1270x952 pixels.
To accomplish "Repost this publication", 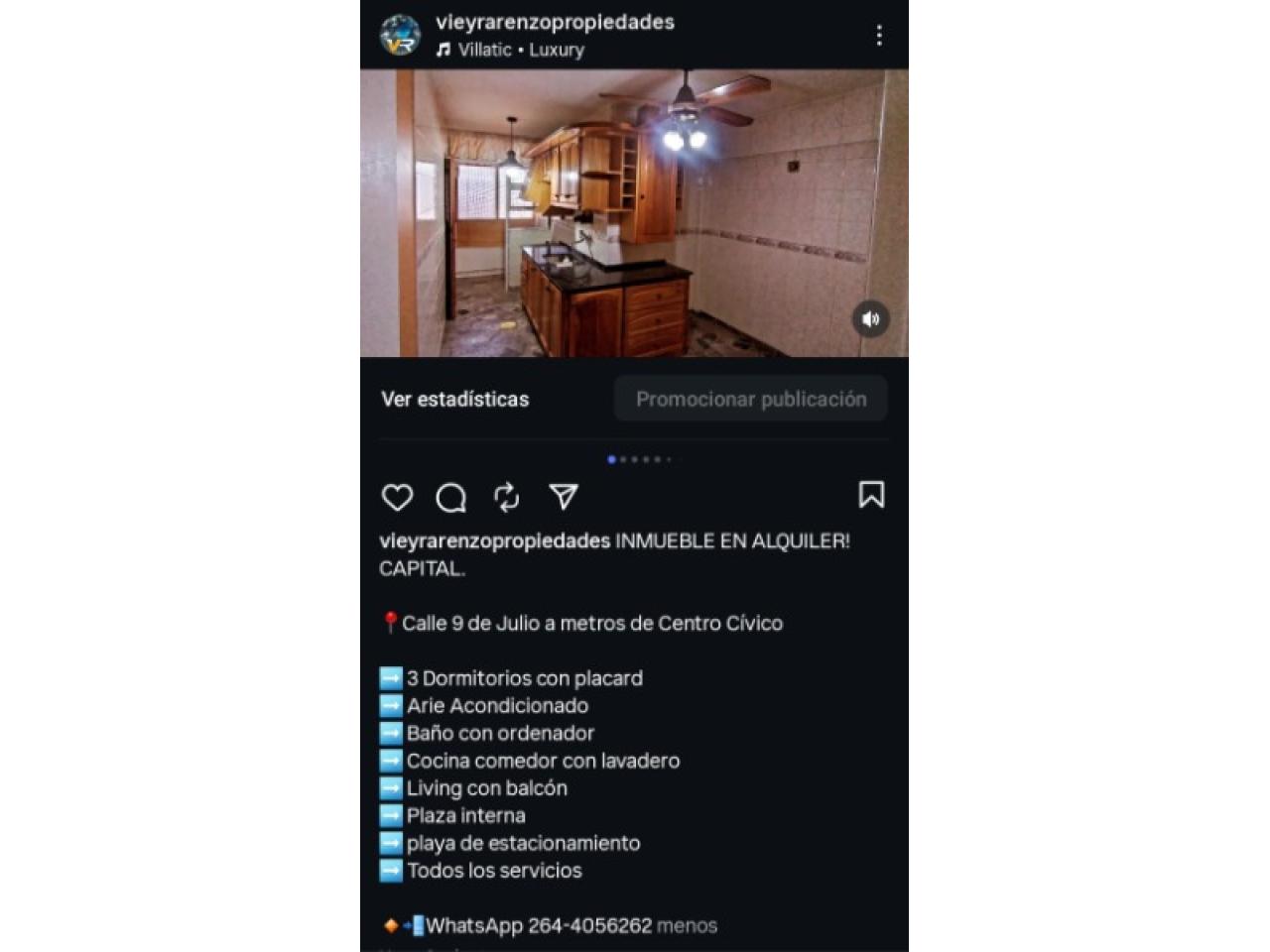I will [507, 497].
